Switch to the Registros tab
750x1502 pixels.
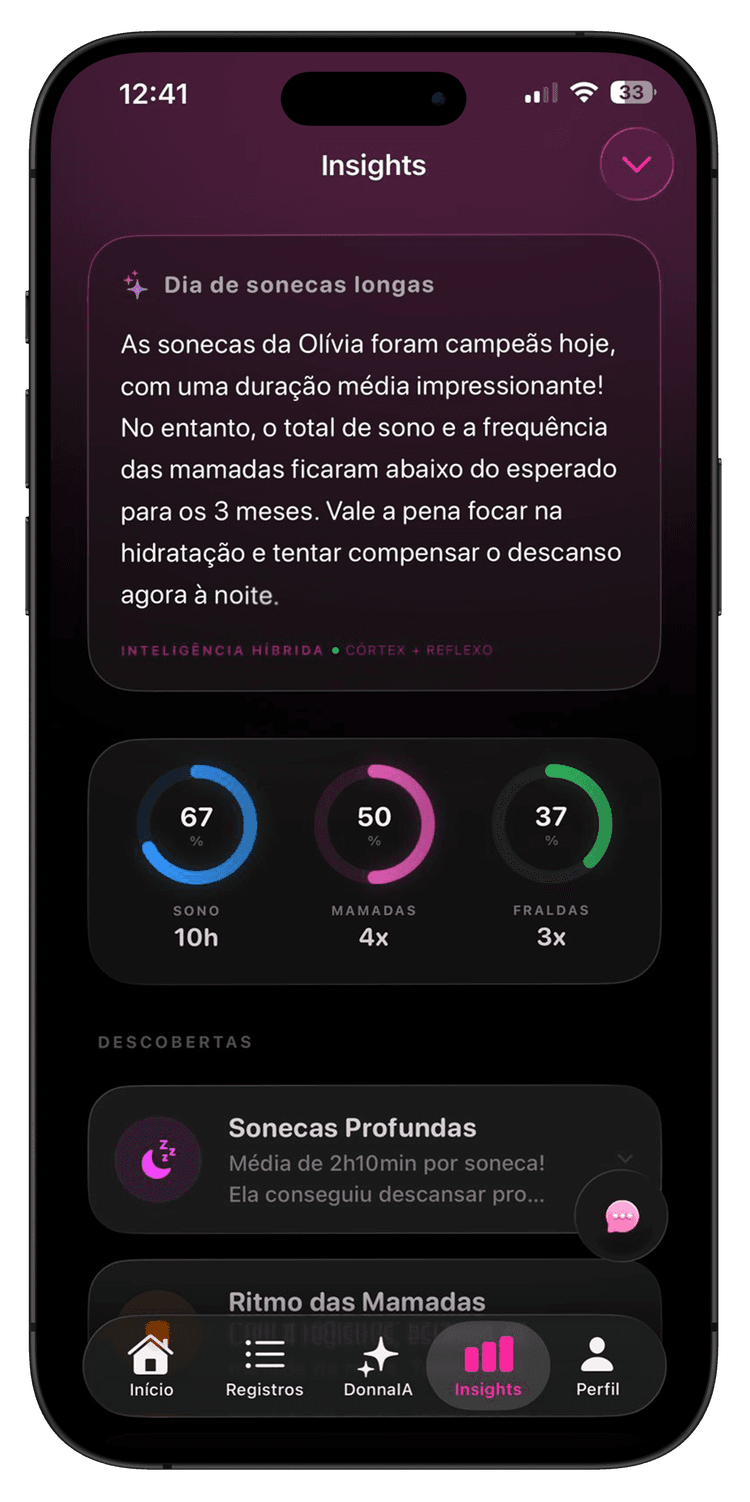coord(264,1365)
